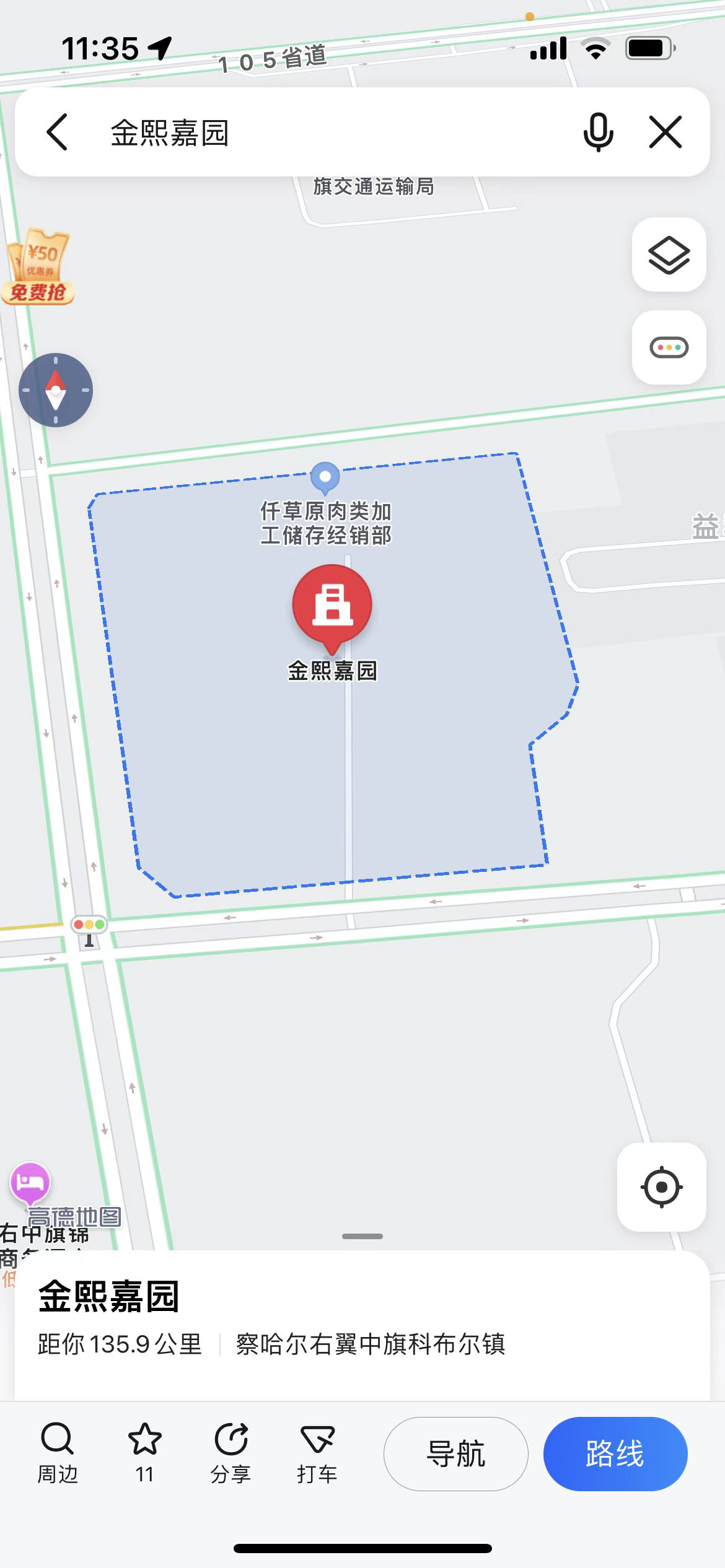Select the red 金熙嘉园 map pin
Image resolution: width=725 pixels, height=1568 pixels.
332,605
